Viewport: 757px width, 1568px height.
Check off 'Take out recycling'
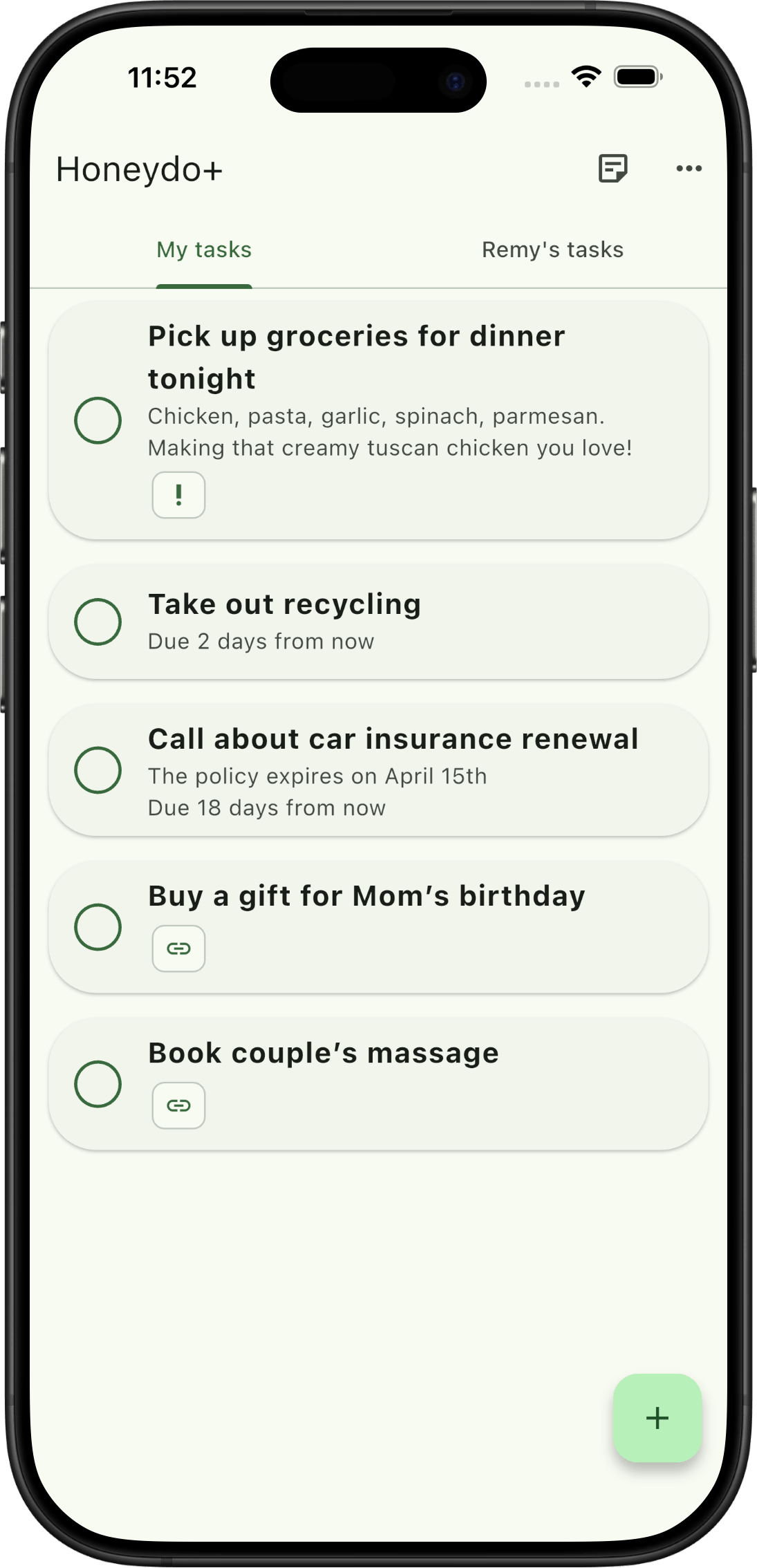click(x=98, y=622)
